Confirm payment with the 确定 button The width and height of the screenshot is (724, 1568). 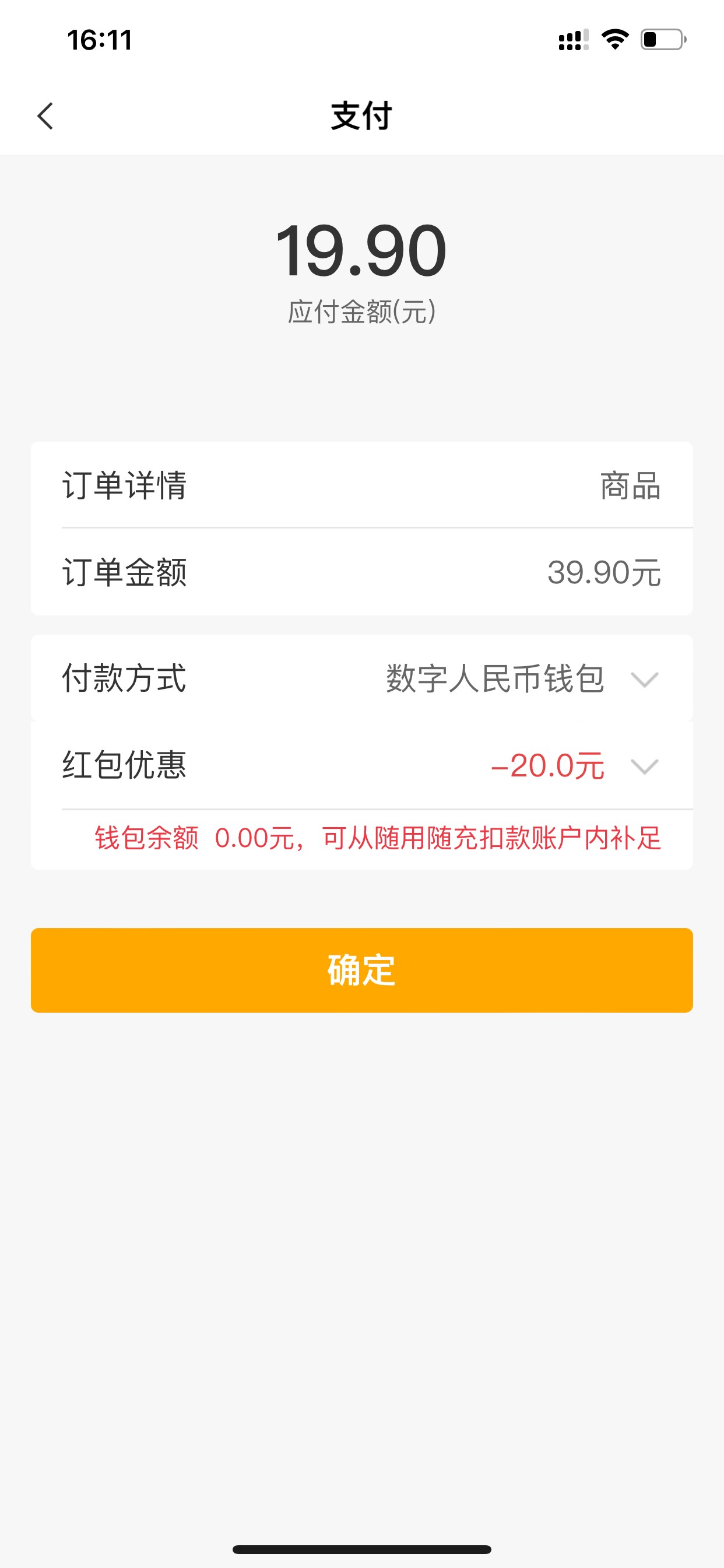pyautogui.click(x=362, y=970)
